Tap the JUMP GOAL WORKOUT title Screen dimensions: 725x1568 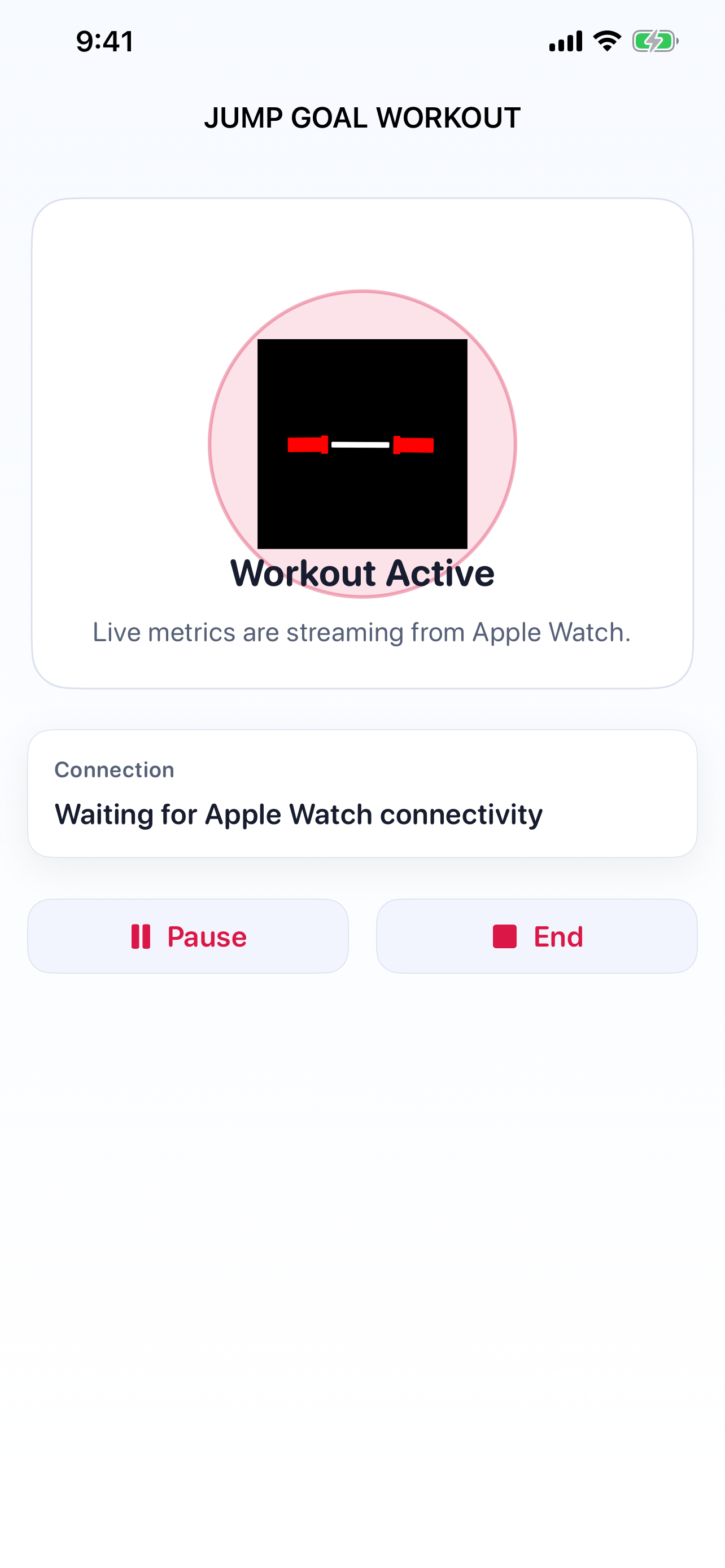(x=362, y=117)
